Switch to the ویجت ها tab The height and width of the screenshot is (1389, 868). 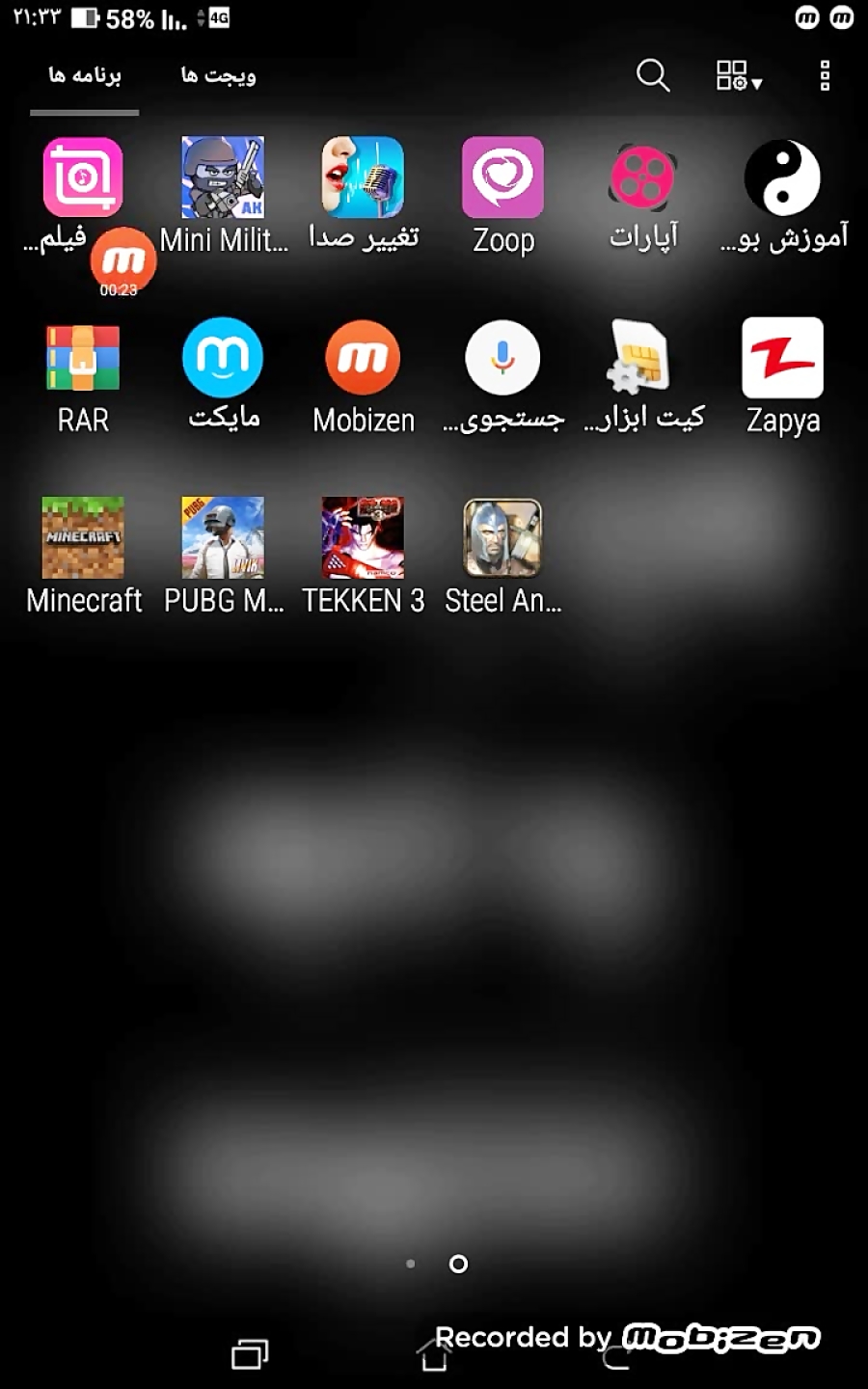pyautogui.click(x=219, y=75)
